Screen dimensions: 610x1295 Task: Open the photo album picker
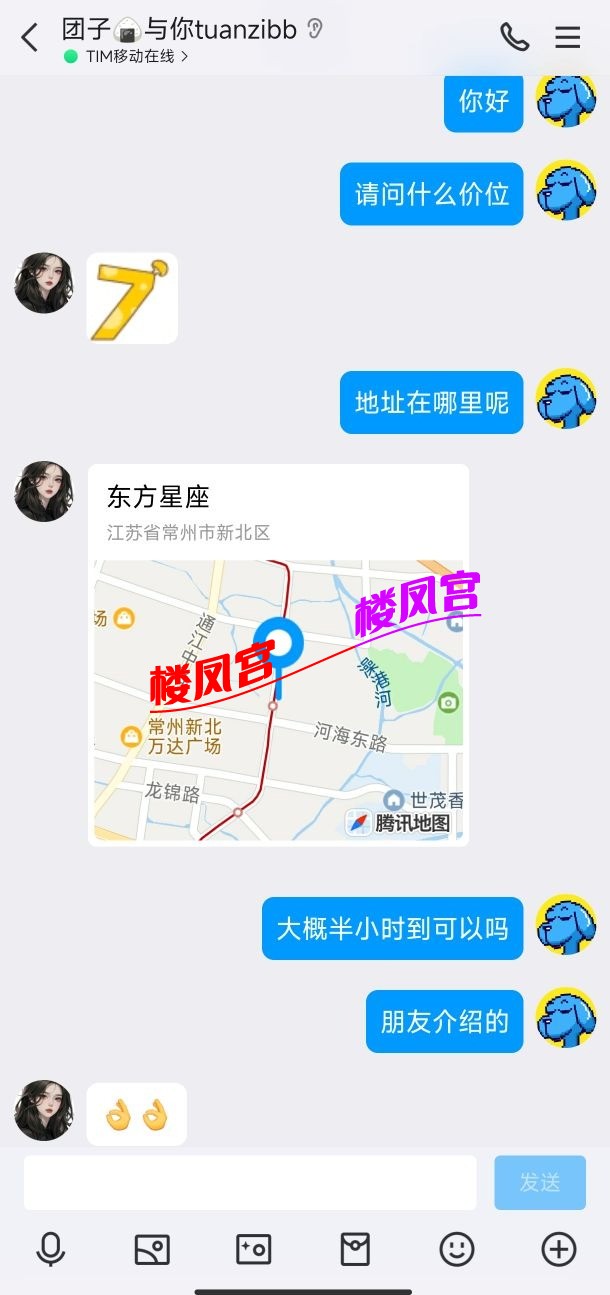click(152, 1249)
